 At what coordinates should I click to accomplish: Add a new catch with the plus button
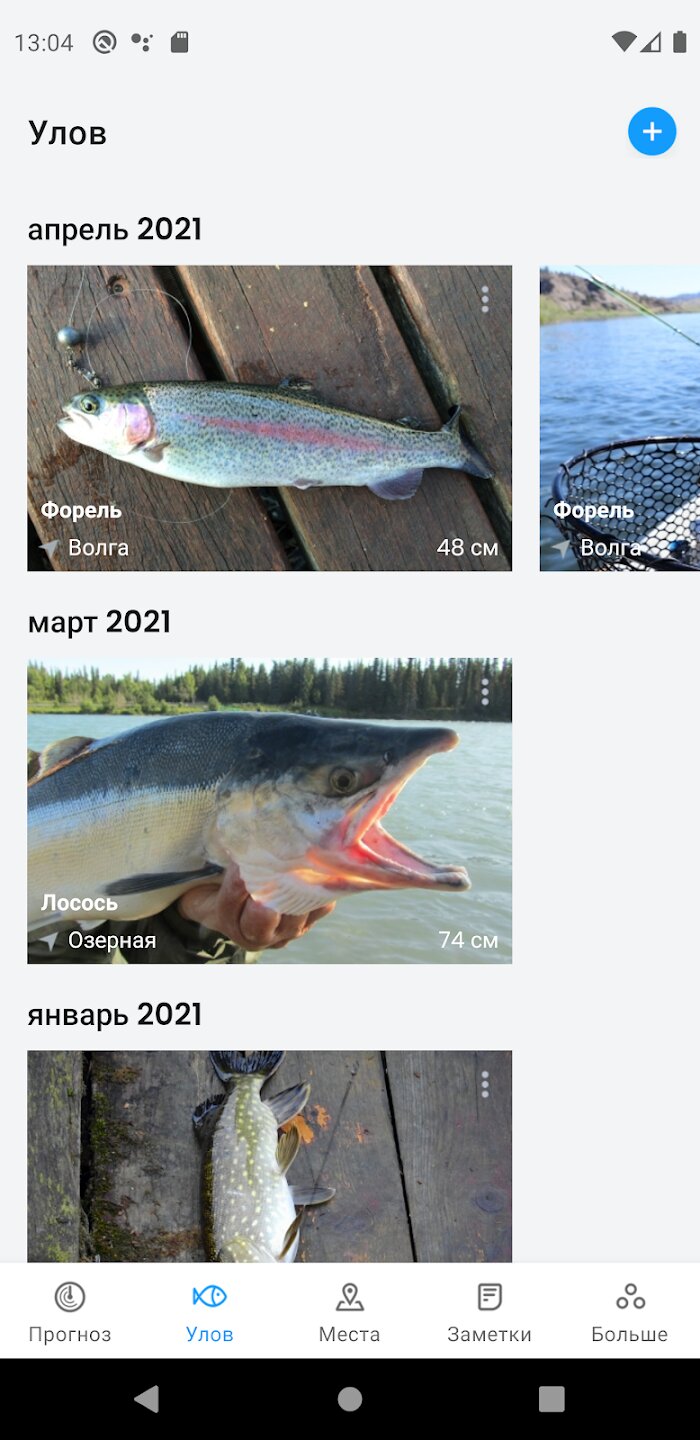pos(652,132)
